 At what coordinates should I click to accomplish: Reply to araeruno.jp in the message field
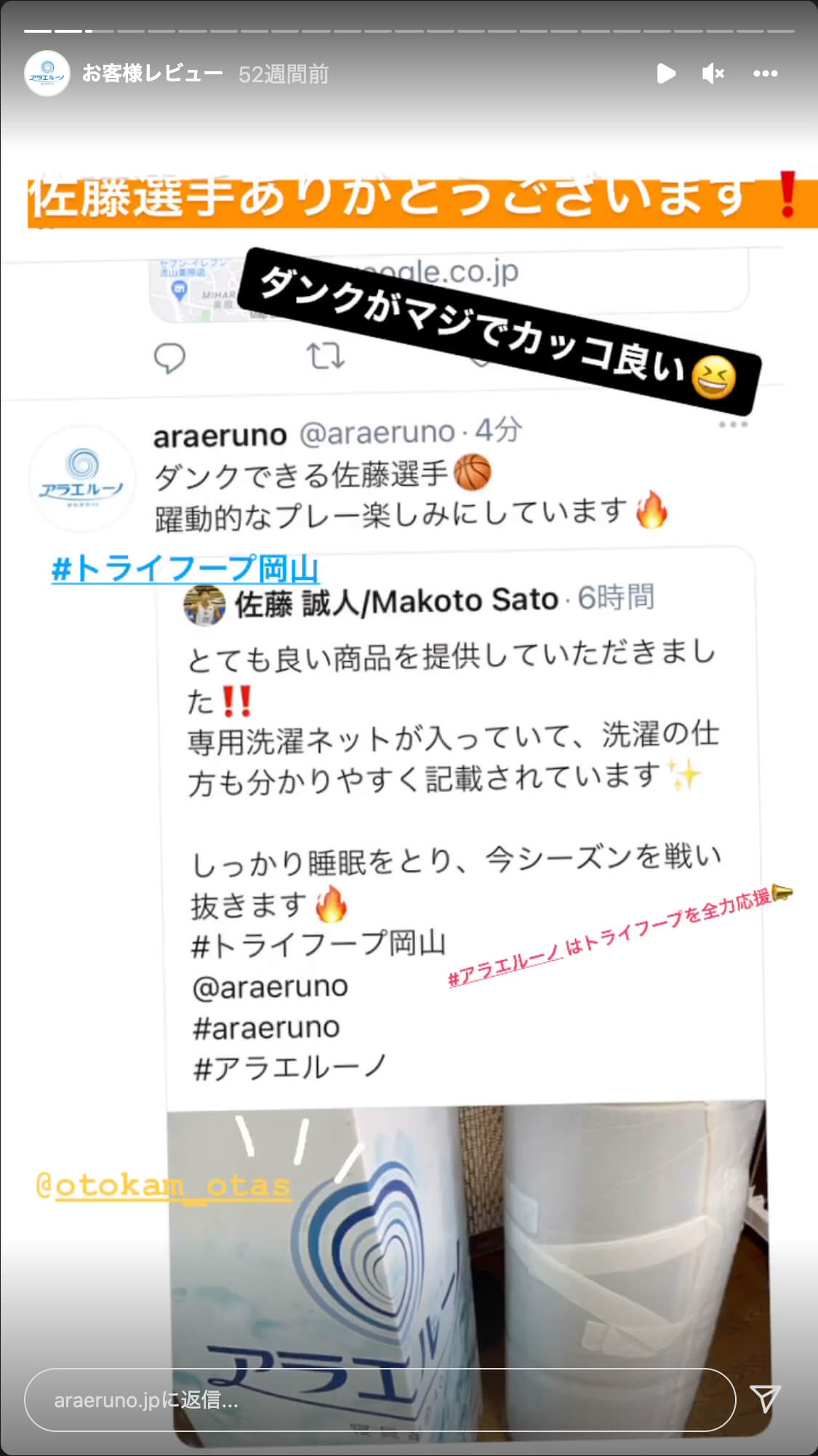pyautogui.click(x=378, y=1400)
